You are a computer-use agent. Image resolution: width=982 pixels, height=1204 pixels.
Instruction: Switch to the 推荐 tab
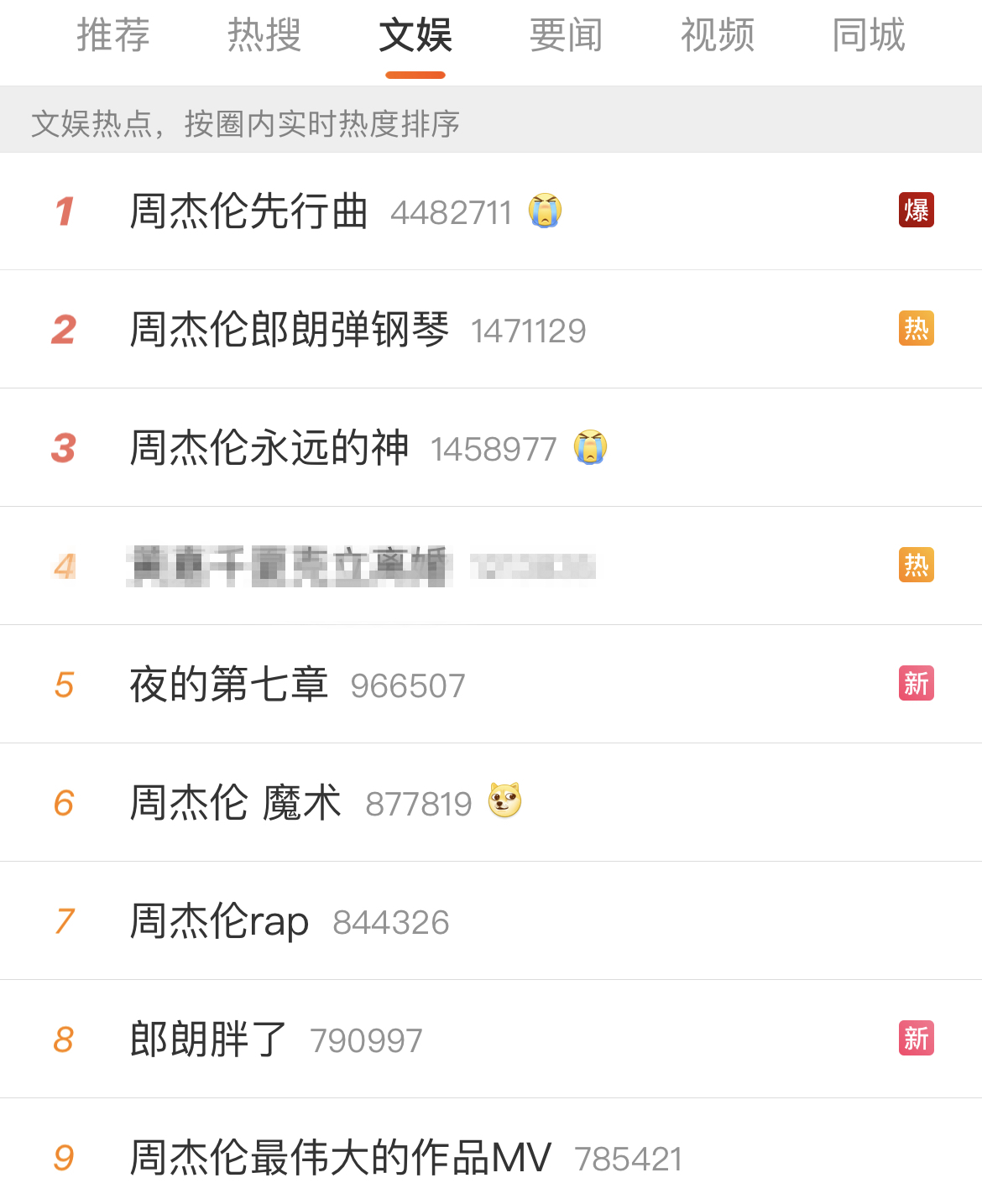coord(113,35)
